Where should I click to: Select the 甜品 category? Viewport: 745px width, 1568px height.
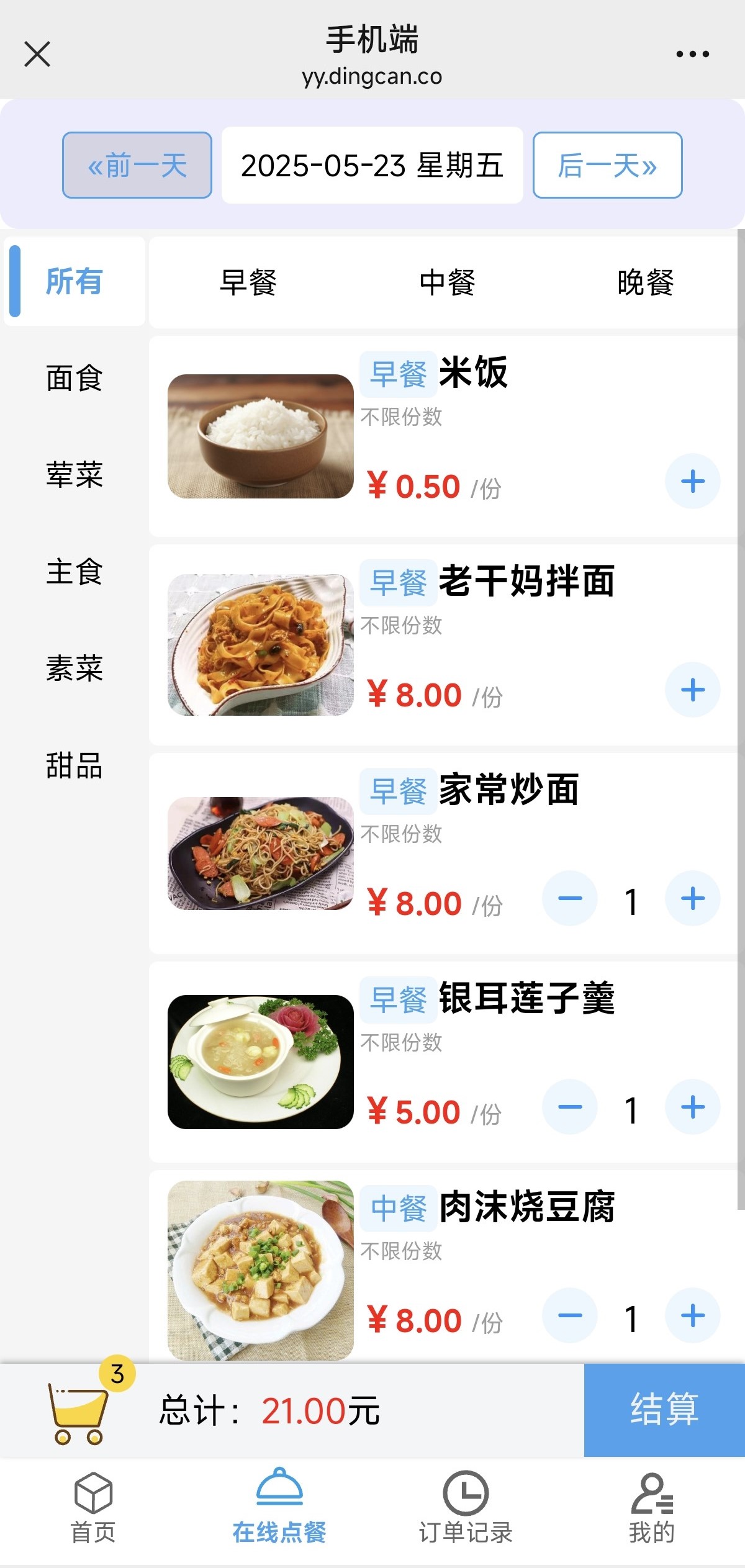(74, 766)
